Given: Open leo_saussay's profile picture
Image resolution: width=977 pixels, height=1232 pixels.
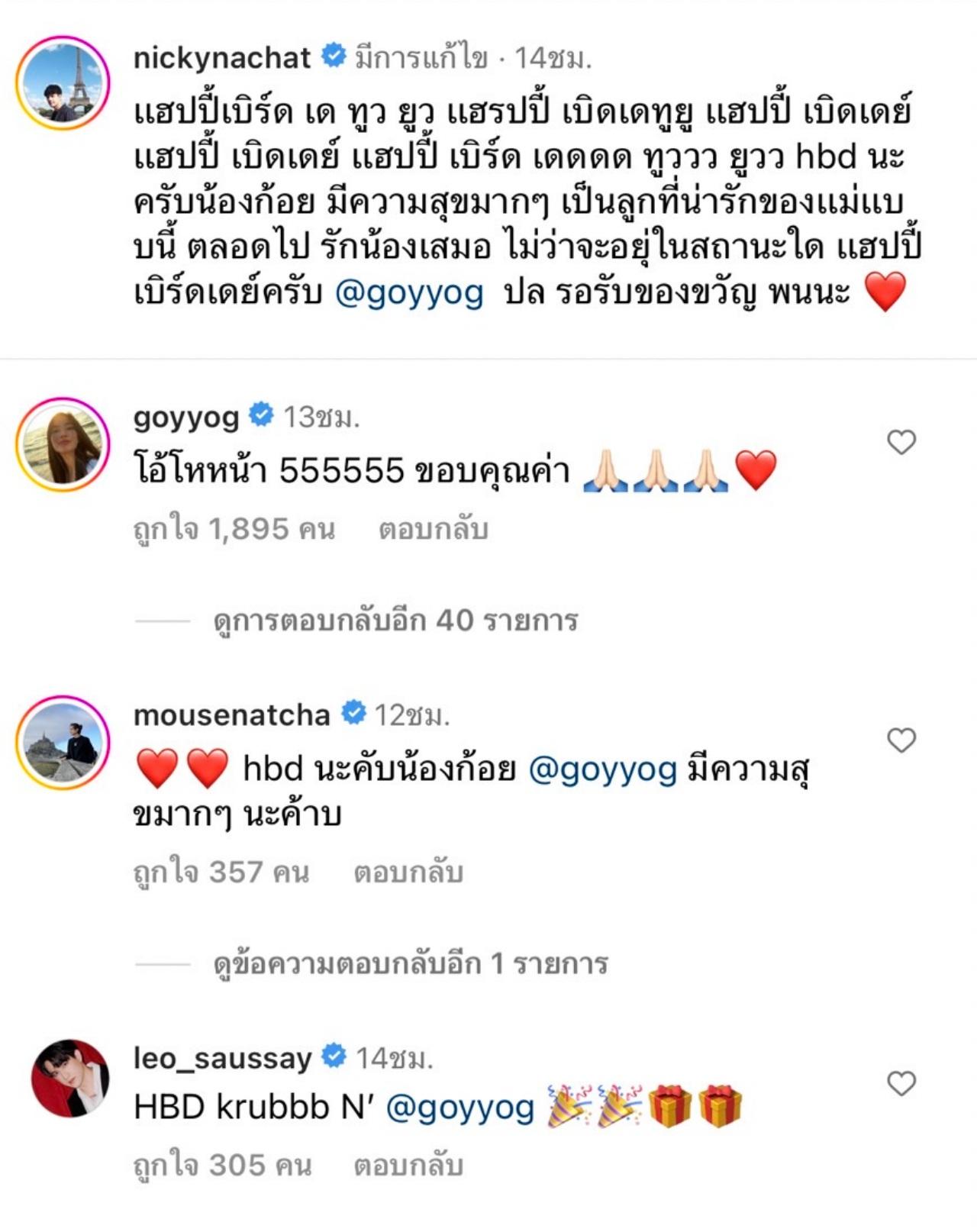Looking at the screenshot, I should 69,1078.
